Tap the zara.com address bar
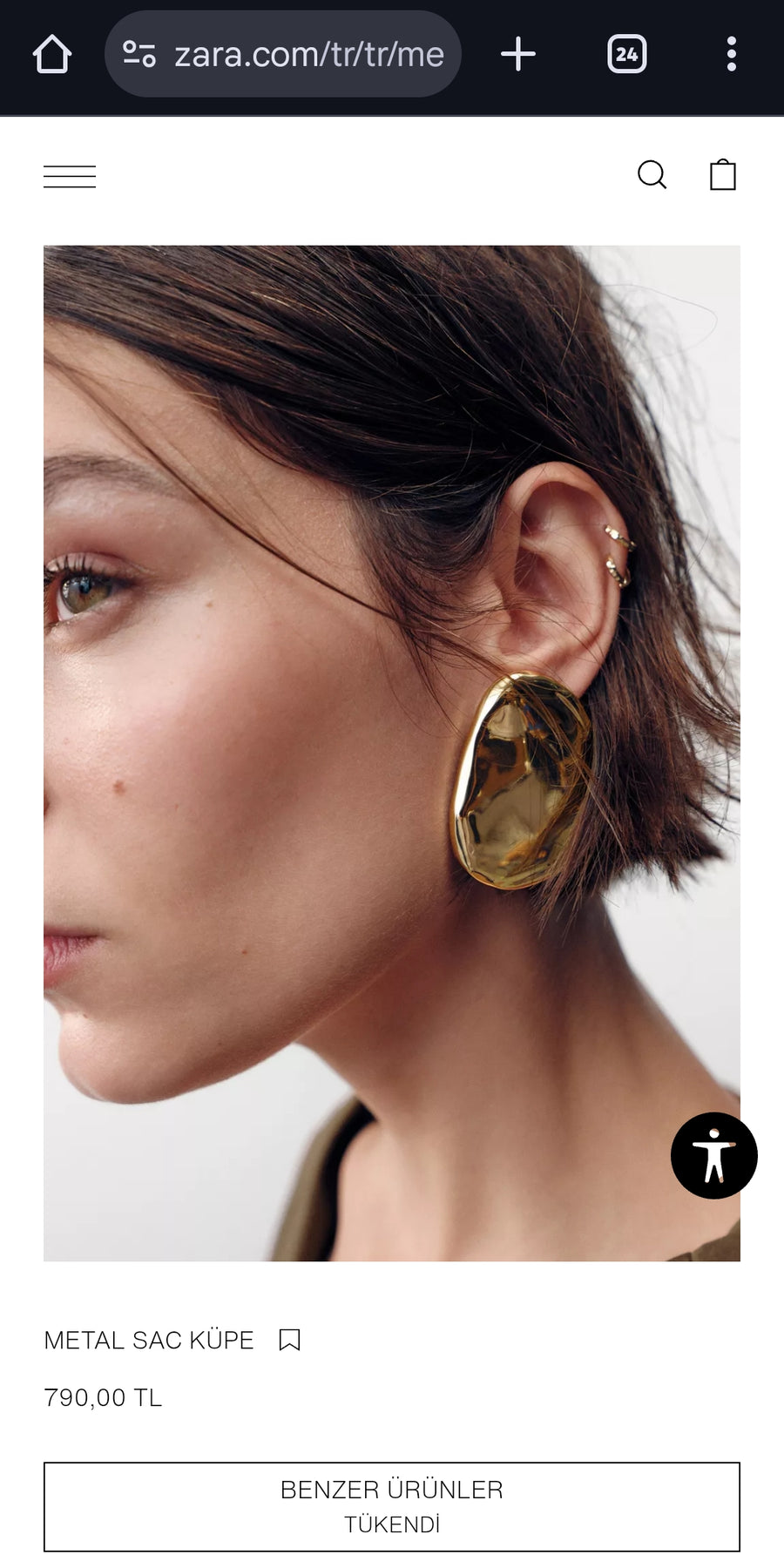784x1568 pixels. pos(283,54)
